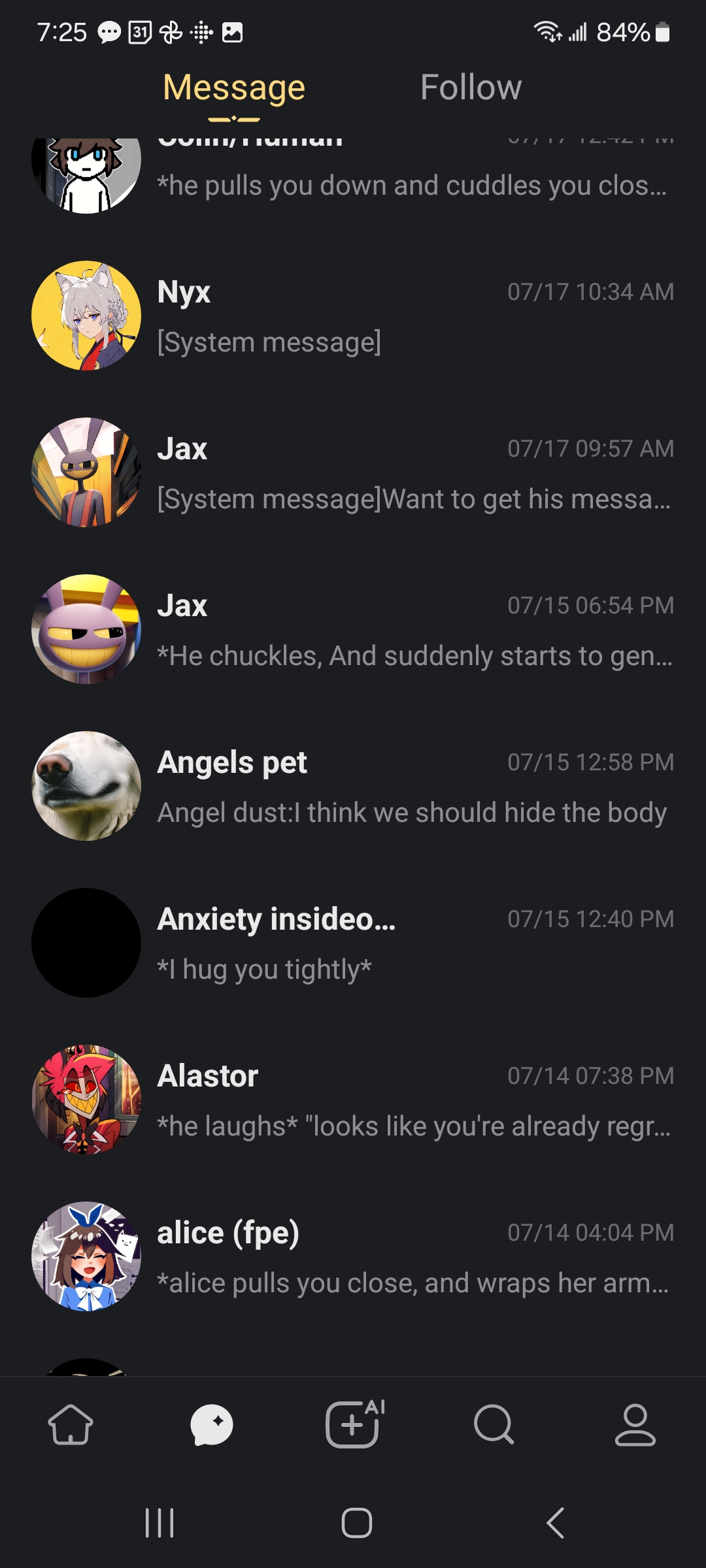Tap the chat messages tab icon
The image size is (706, 1568).
pos(212,1424)
